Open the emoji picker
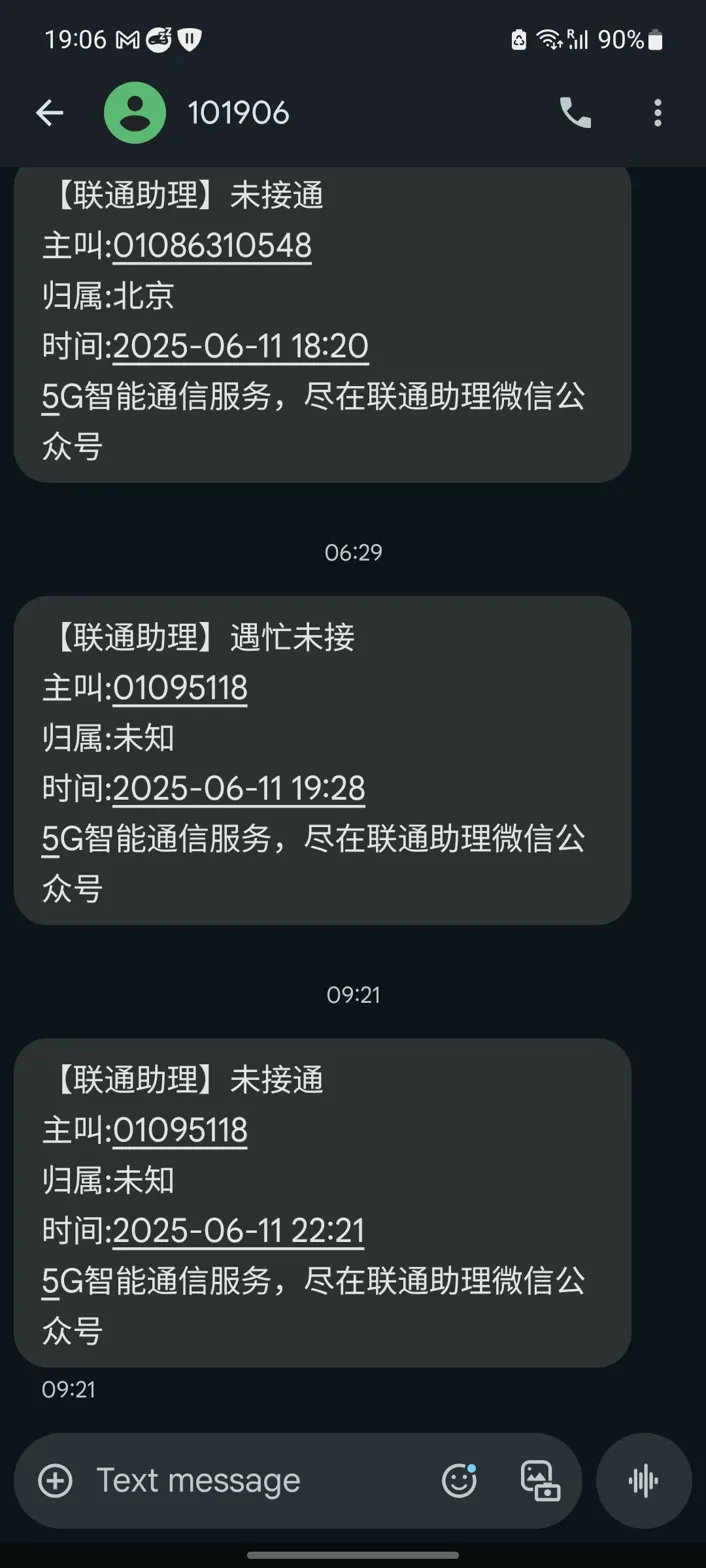Viewport: 706px width, 1568px height. coord(459,1480)
